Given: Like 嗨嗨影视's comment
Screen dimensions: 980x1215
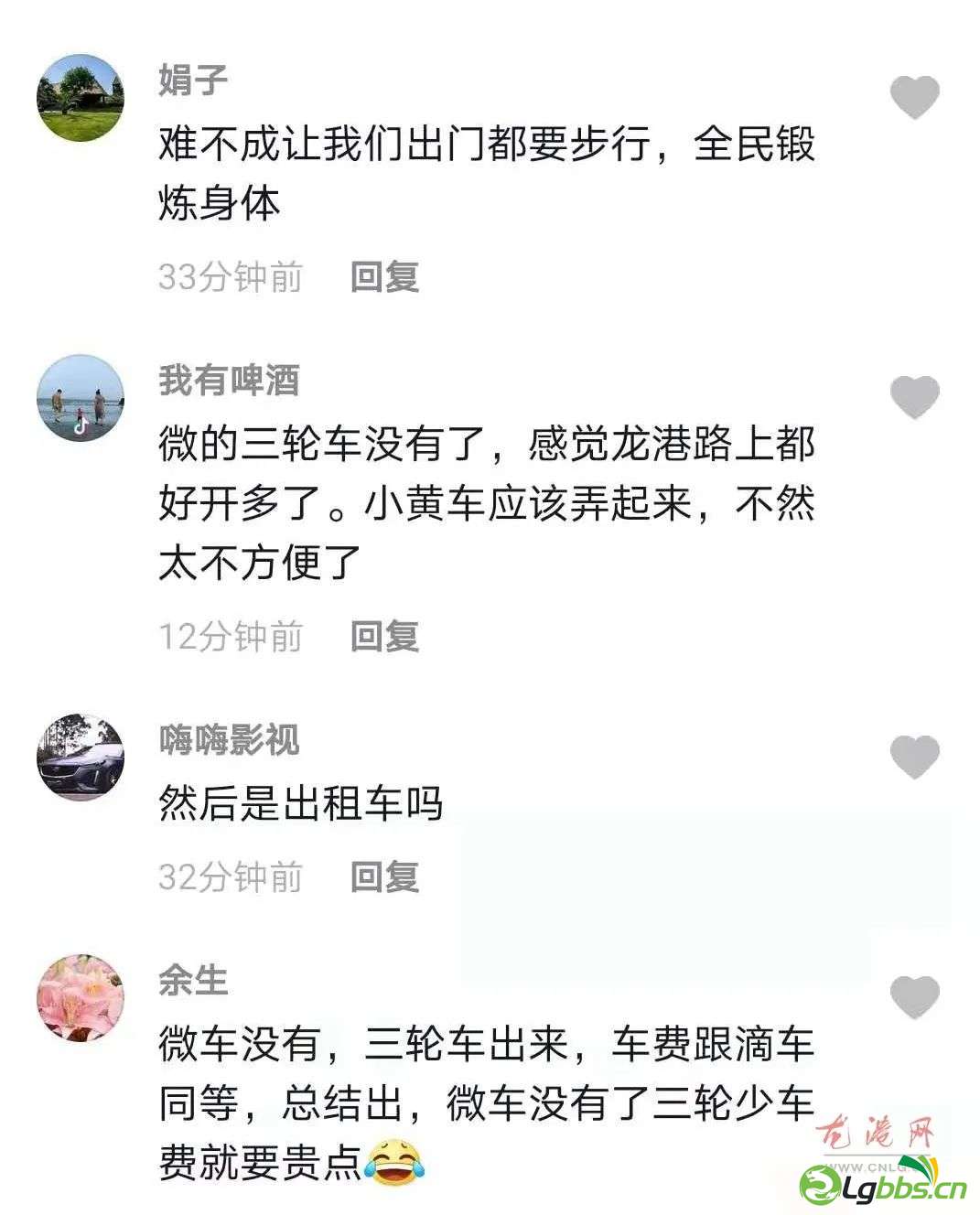Looking at the screenshot, I should [914, 757].
